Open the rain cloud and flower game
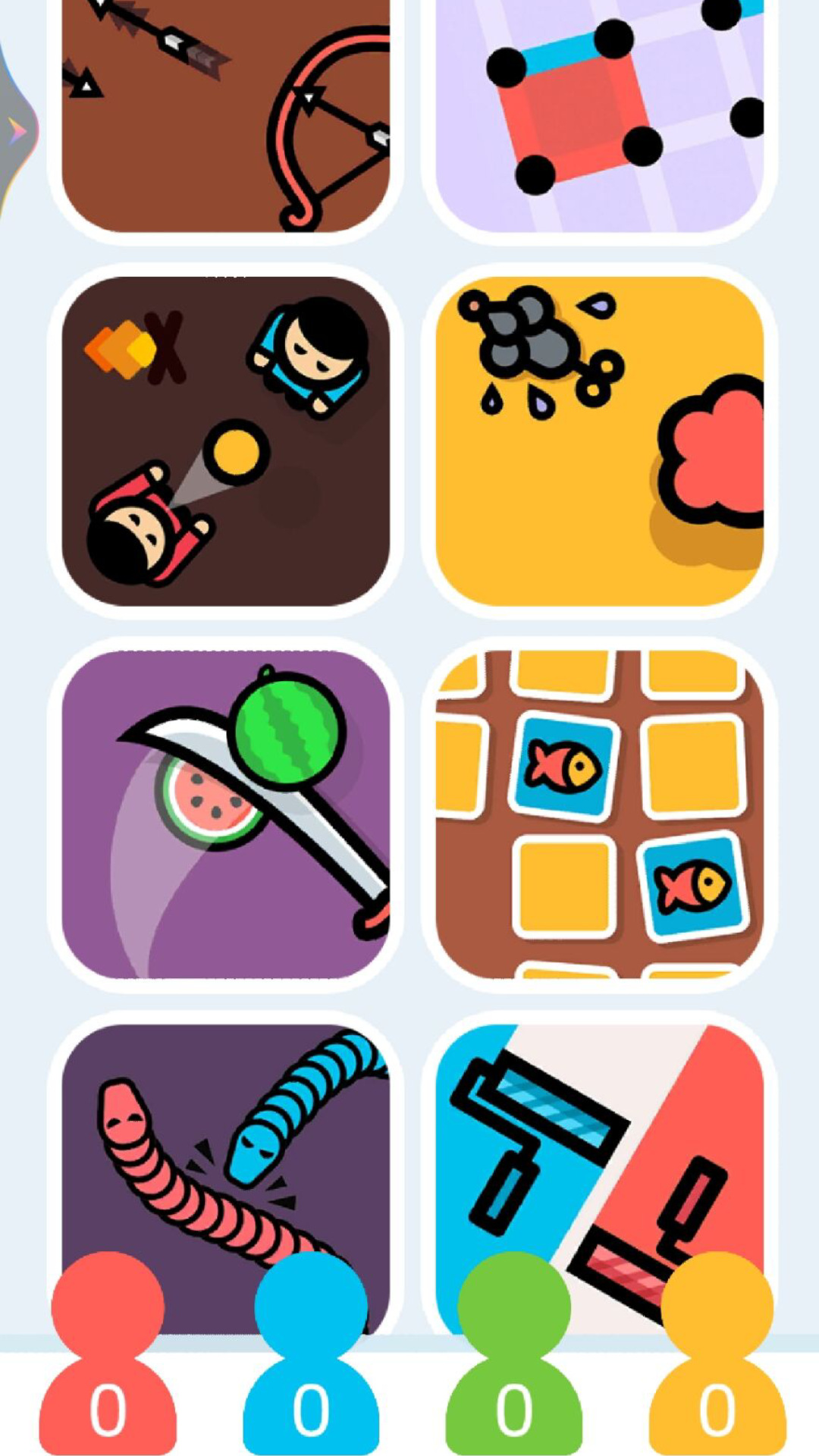Image resolution: width=819 pixels, height=1456 pixels. [x=600, y=441]
